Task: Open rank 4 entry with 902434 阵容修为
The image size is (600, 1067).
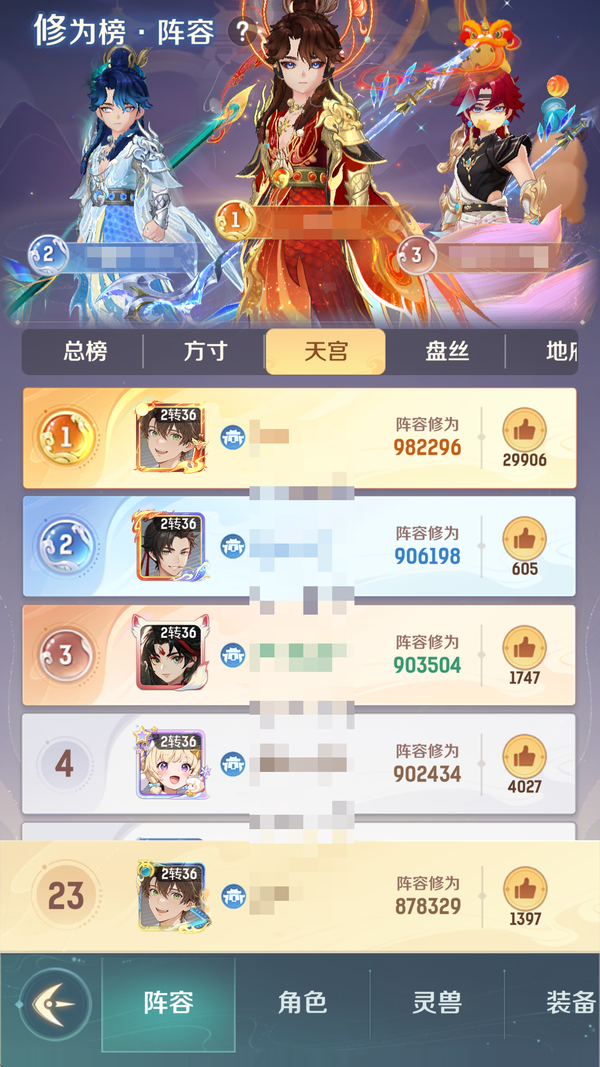Action: 300,765
